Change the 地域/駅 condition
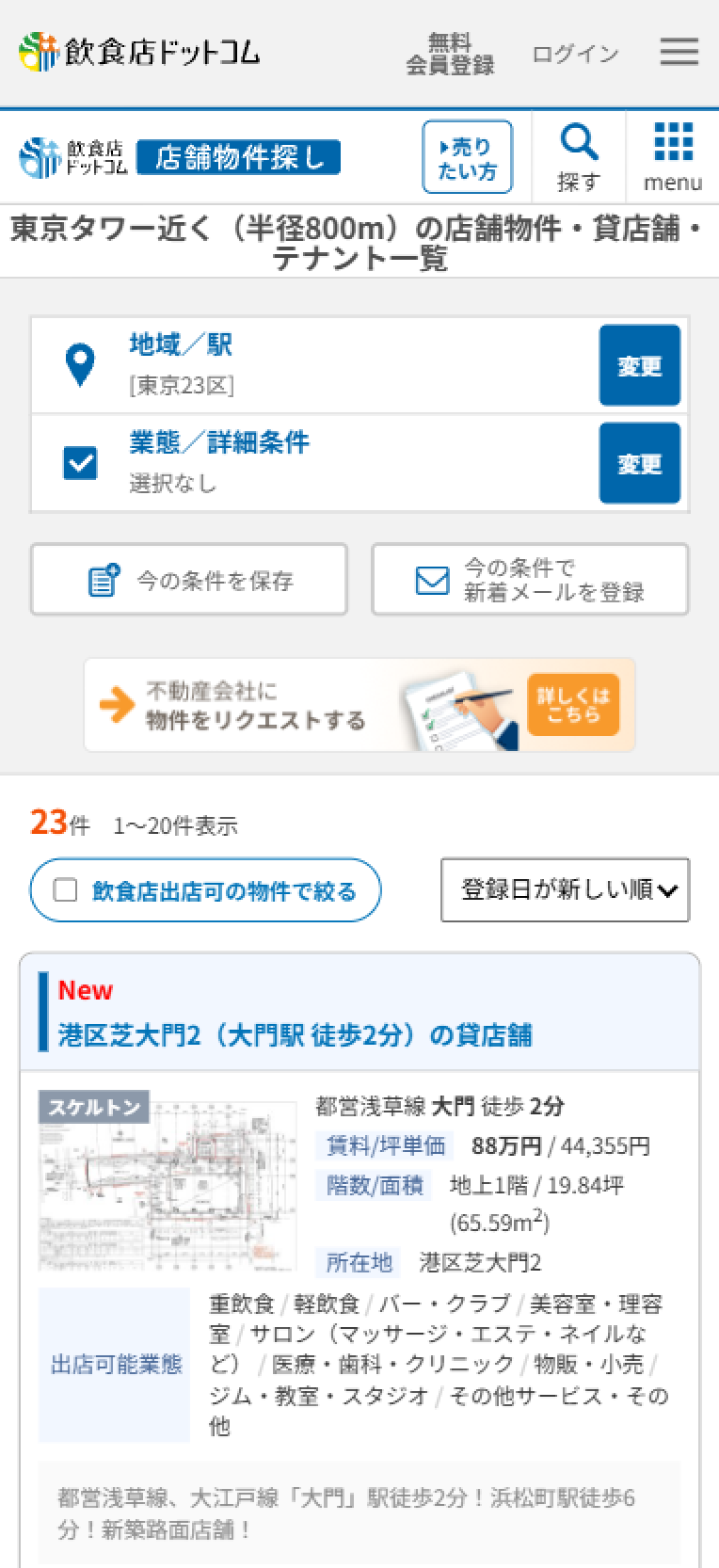719x1568 pixels. tap(639, 365)
